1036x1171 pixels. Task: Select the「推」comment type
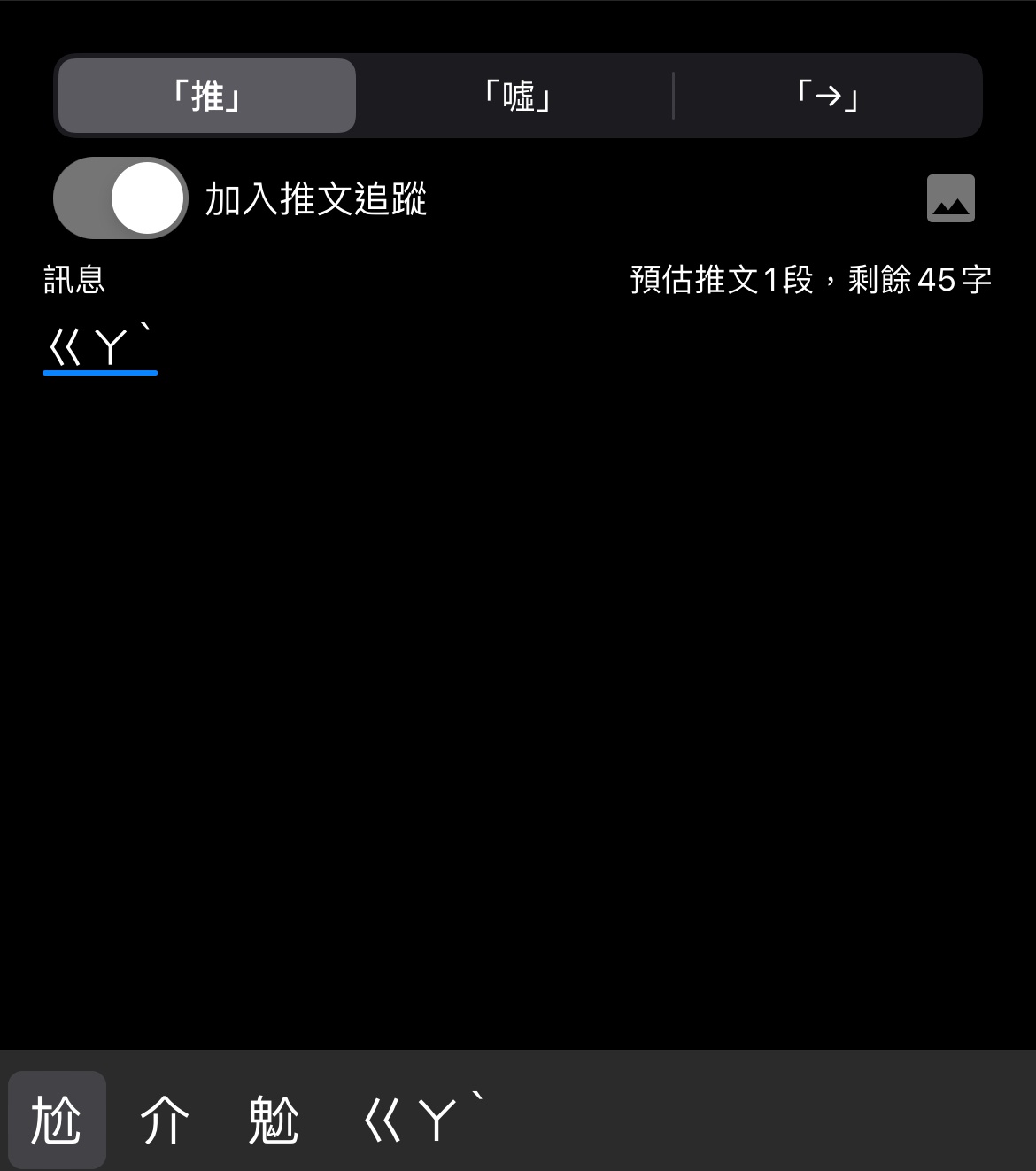[x=207, y=96]
